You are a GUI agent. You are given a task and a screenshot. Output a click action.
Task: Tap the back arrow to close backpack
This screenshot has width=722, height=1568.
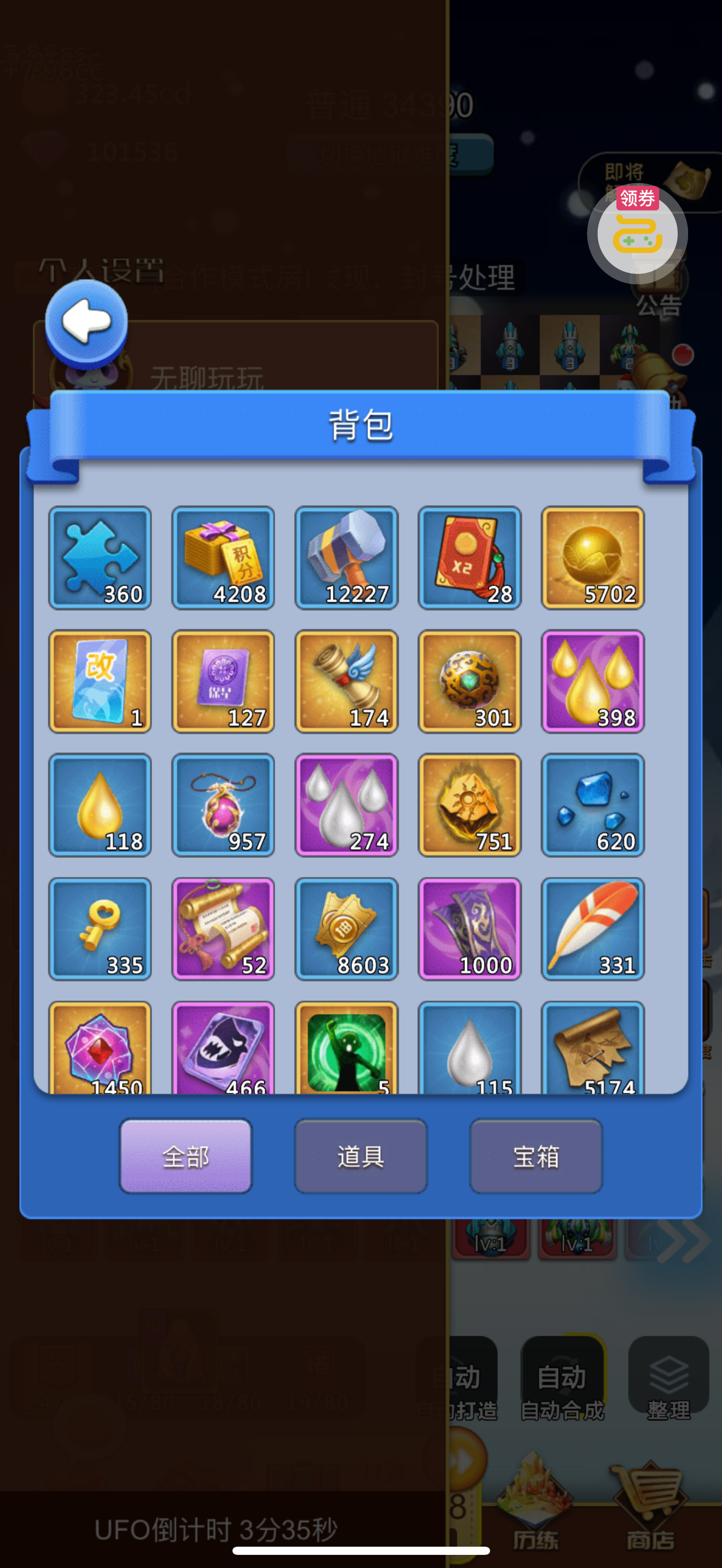coord(86,323)
